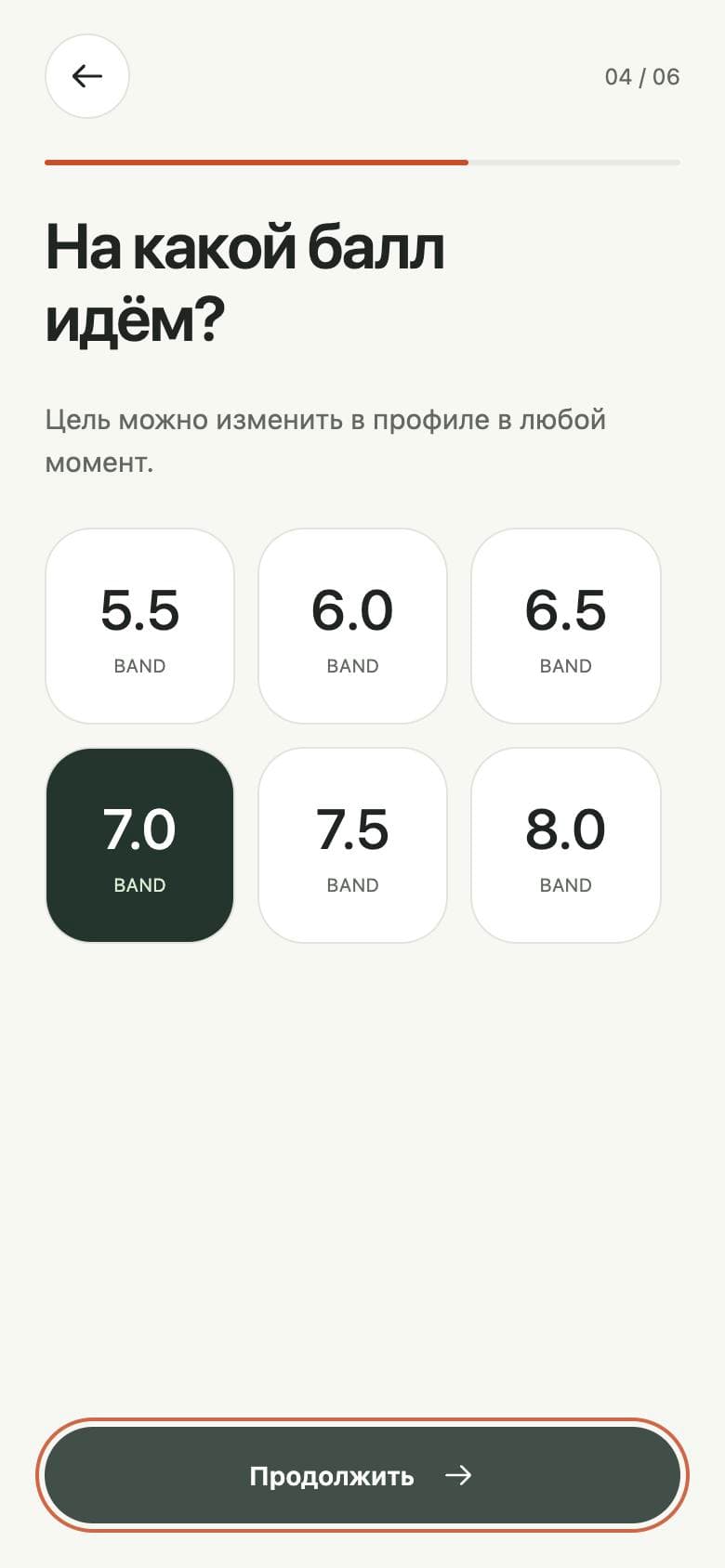Continue with the Продолжить button
725x1568 pixels.
[x=362, y=1475]
